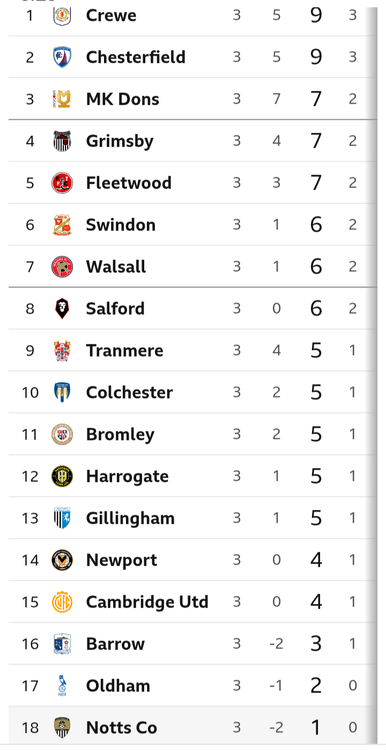Open Colchester in the standings
Viewport: 386px width, 750px height.
point(129,392)
